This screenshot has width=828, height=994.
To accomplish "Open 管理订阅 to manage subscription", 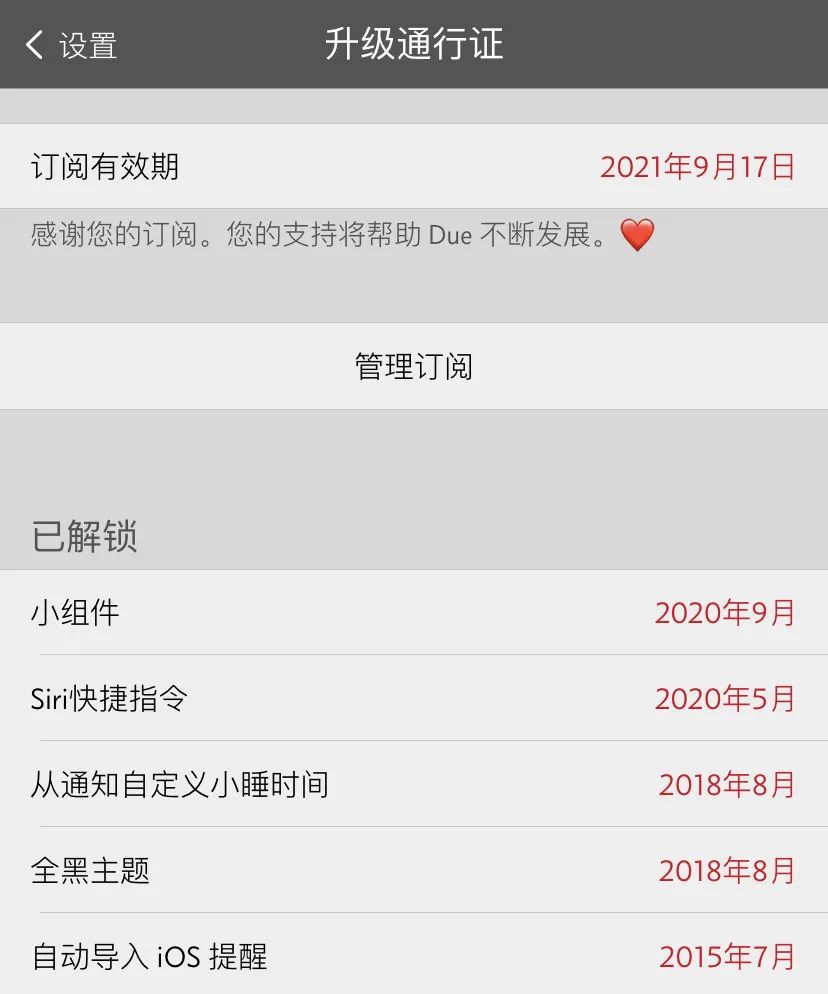I will coord(413,366).
